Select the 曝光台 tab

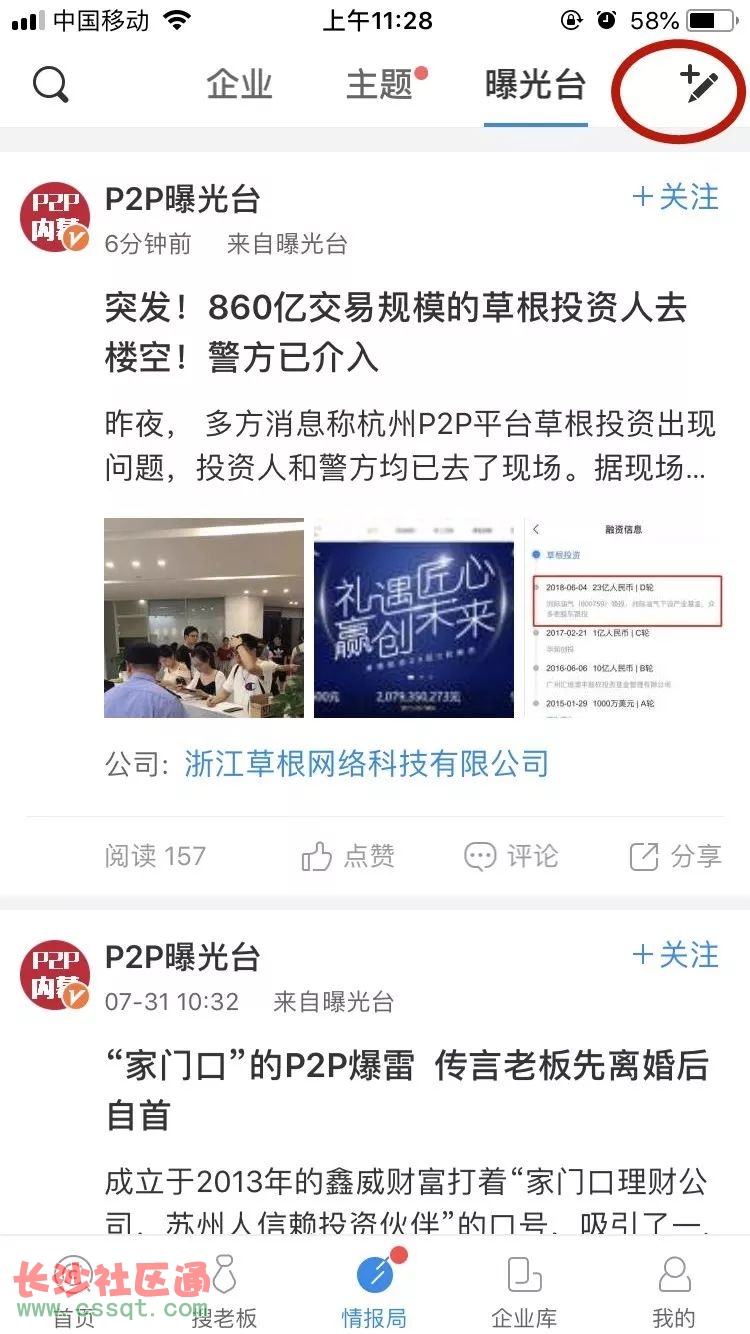pos(535,85)
